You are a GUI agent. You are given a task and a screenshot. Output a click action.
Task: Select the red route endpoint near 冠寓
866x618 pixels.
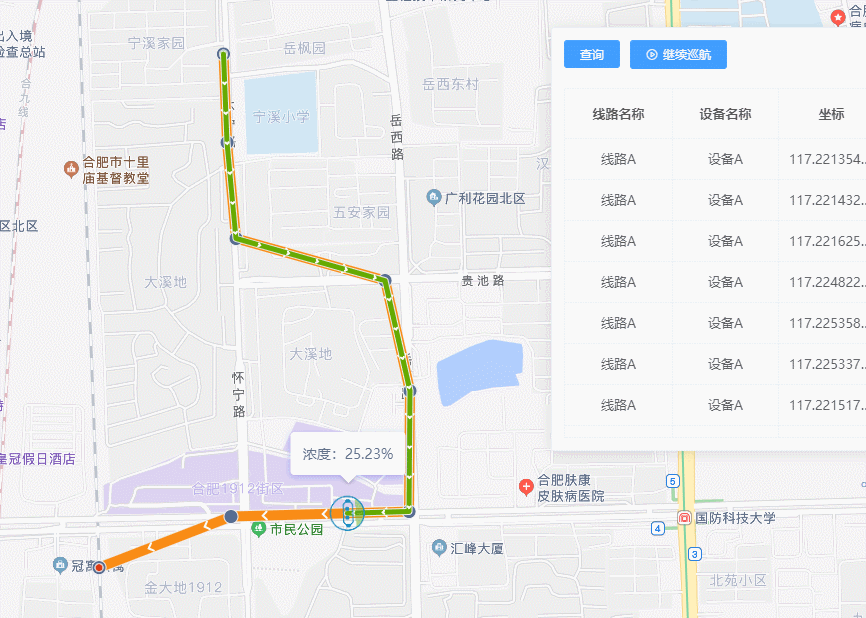[99, 567]
